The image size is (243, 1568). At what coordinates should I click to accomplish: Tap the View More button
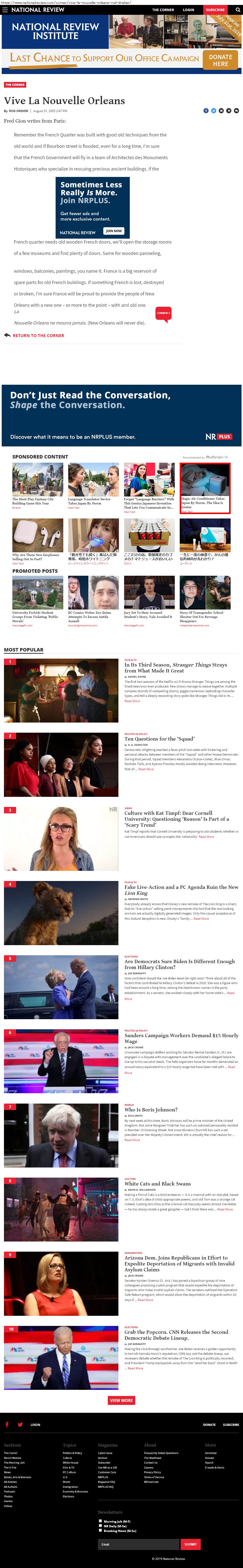click(121, 1401)
